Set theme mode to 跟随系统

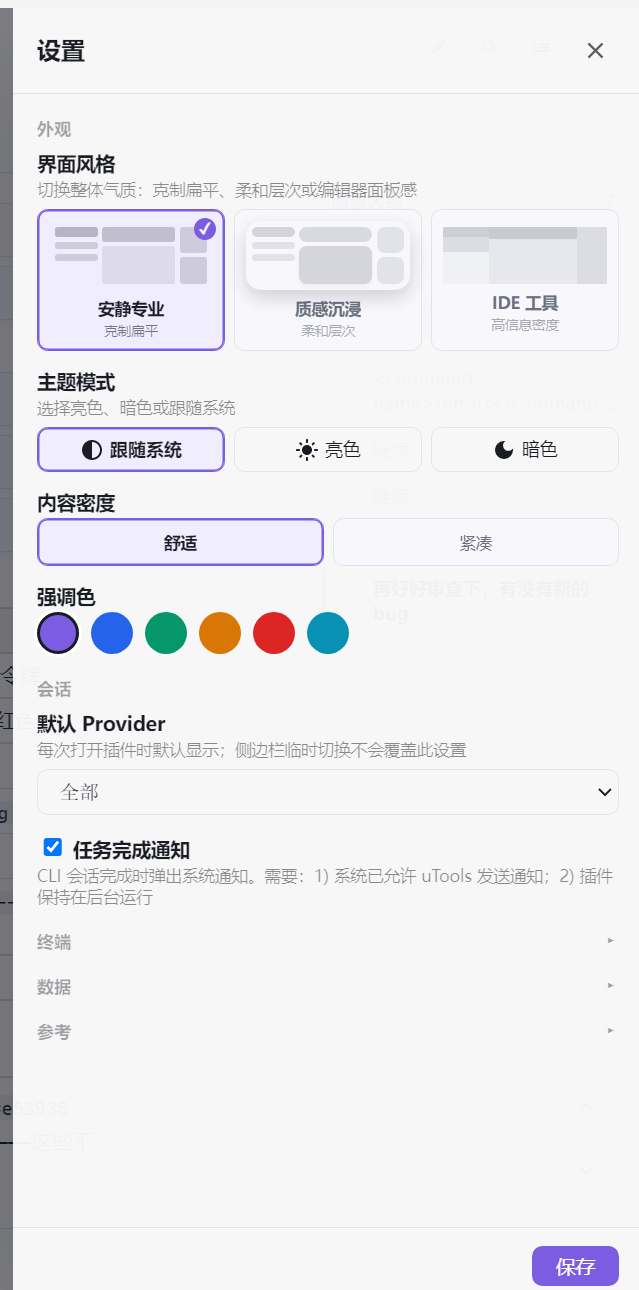[131, 449]
